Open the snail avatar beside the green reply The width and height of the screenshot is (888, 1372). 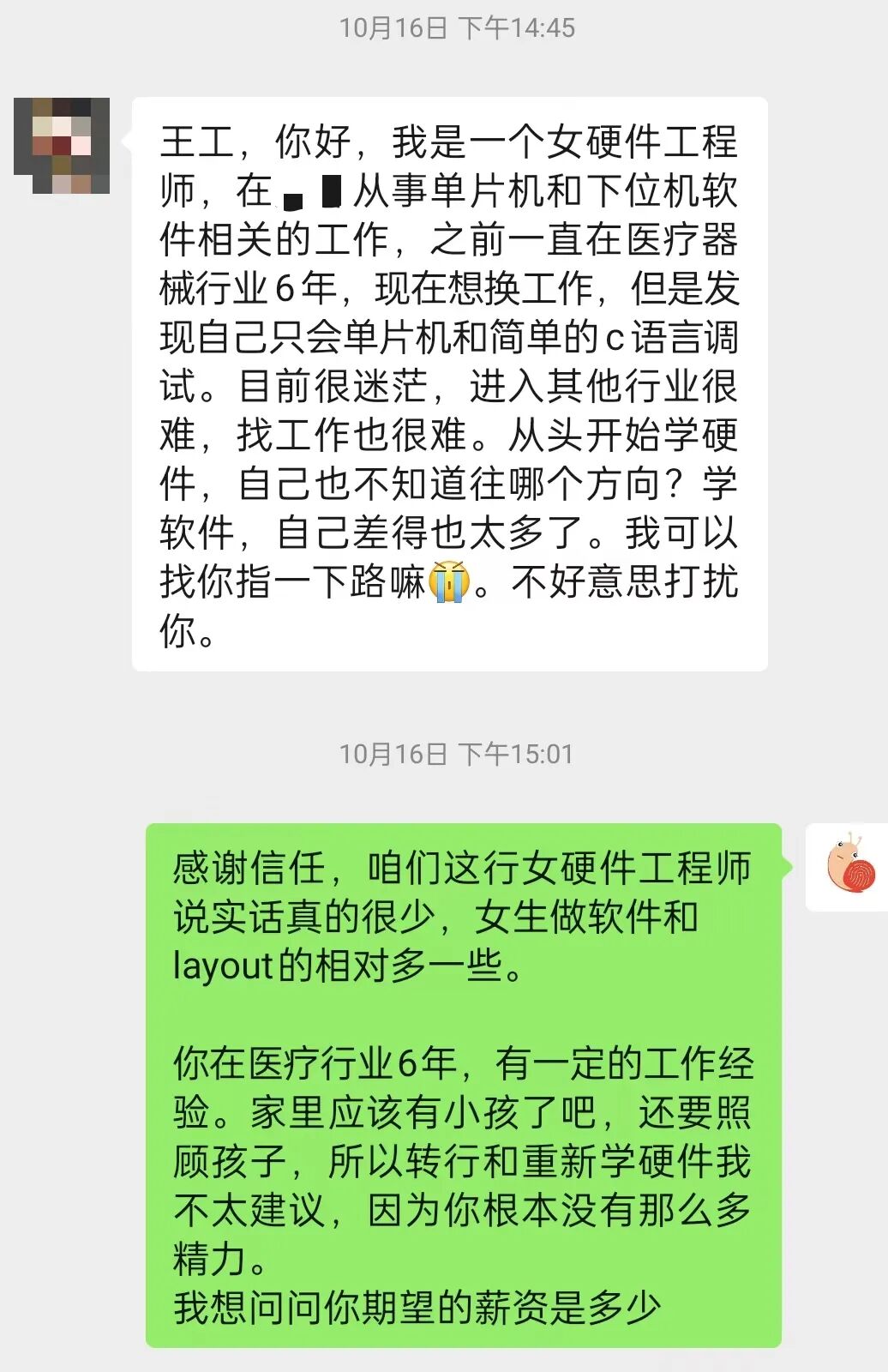click(849, 866)
